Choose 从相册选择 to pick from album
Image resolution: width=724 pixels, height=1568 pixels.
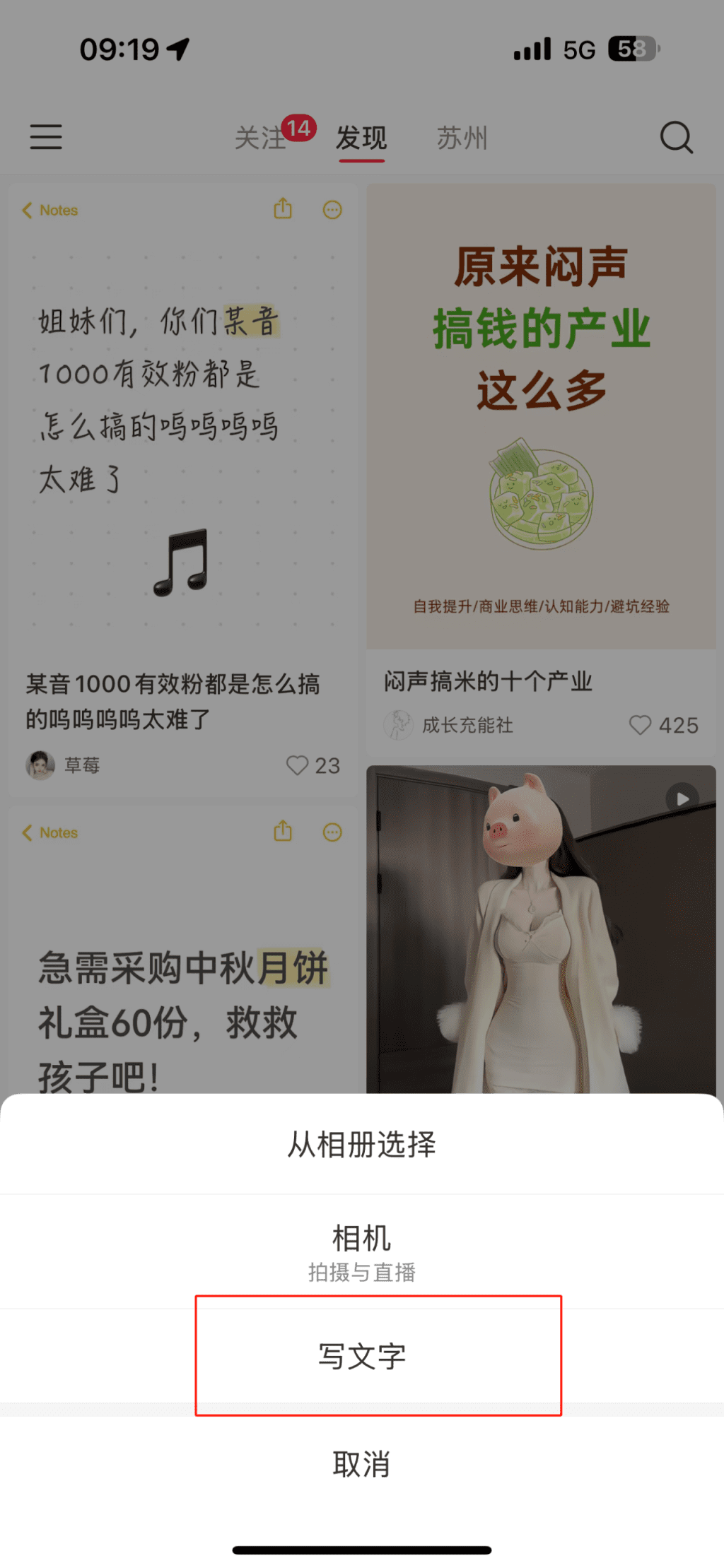362,1144
